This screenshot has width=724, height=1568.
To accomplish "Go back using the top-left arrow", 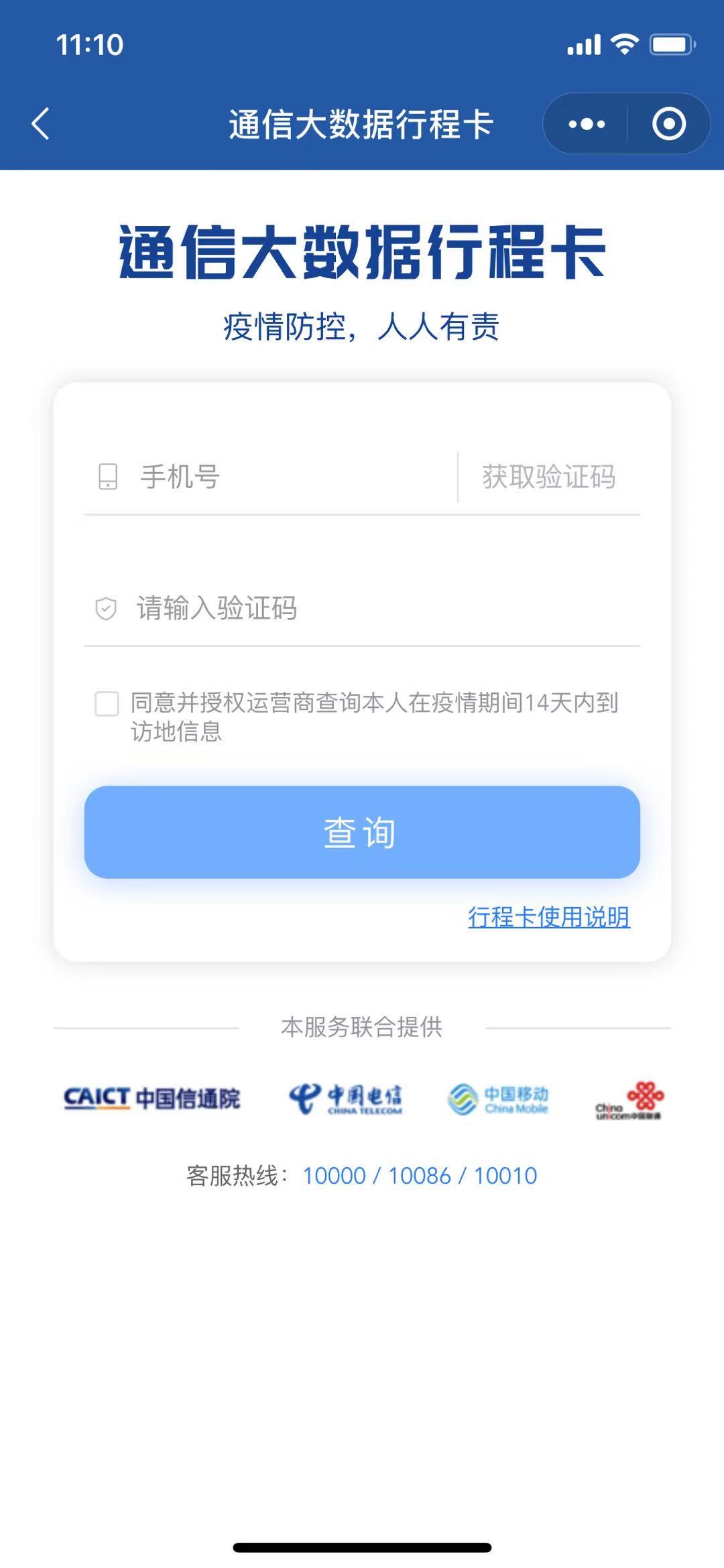I will pos(41,124).
